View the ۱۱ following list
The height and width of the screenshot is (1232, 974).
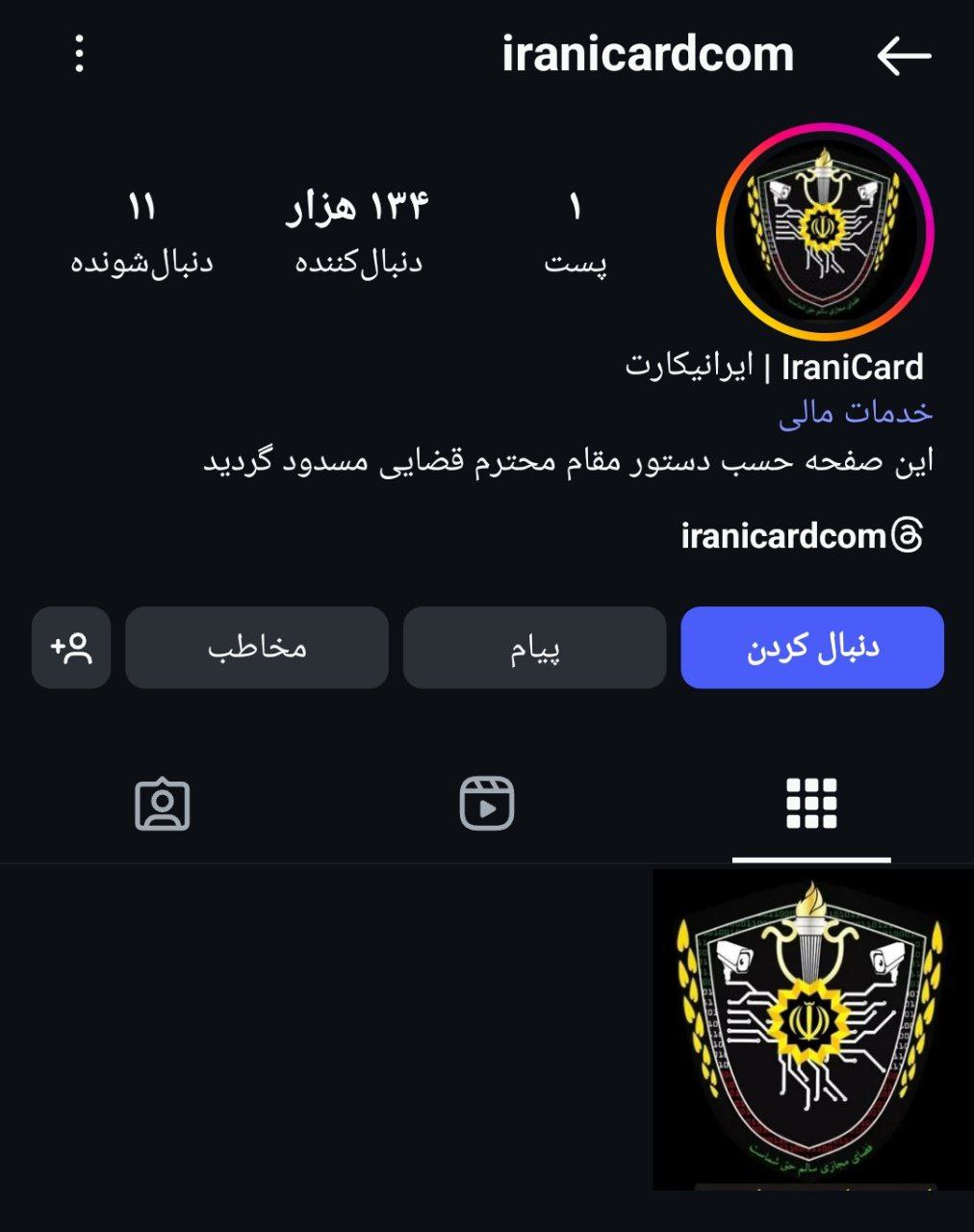[141, 231]
